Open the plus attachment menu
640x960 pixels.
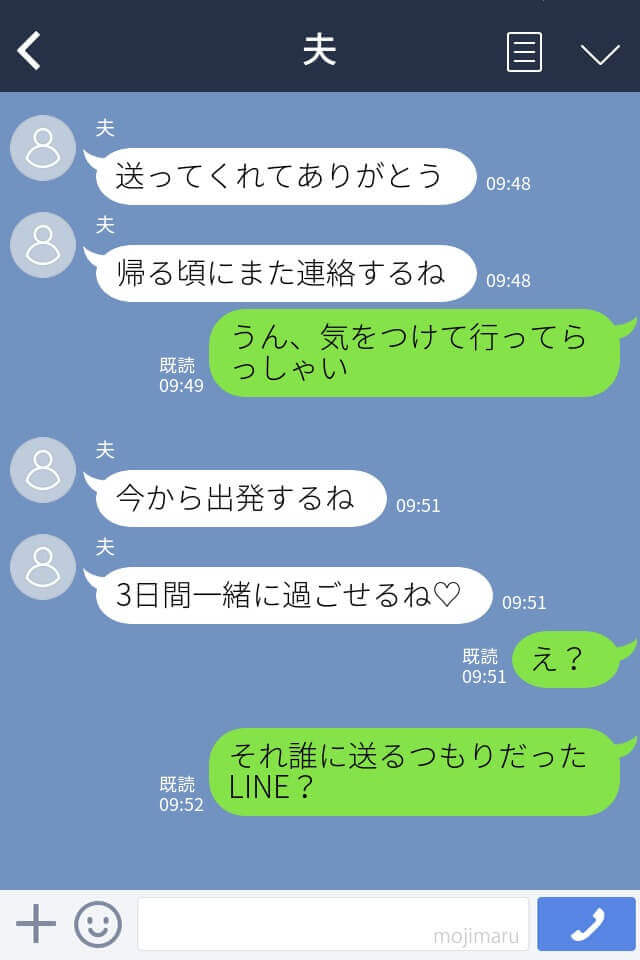36,924
